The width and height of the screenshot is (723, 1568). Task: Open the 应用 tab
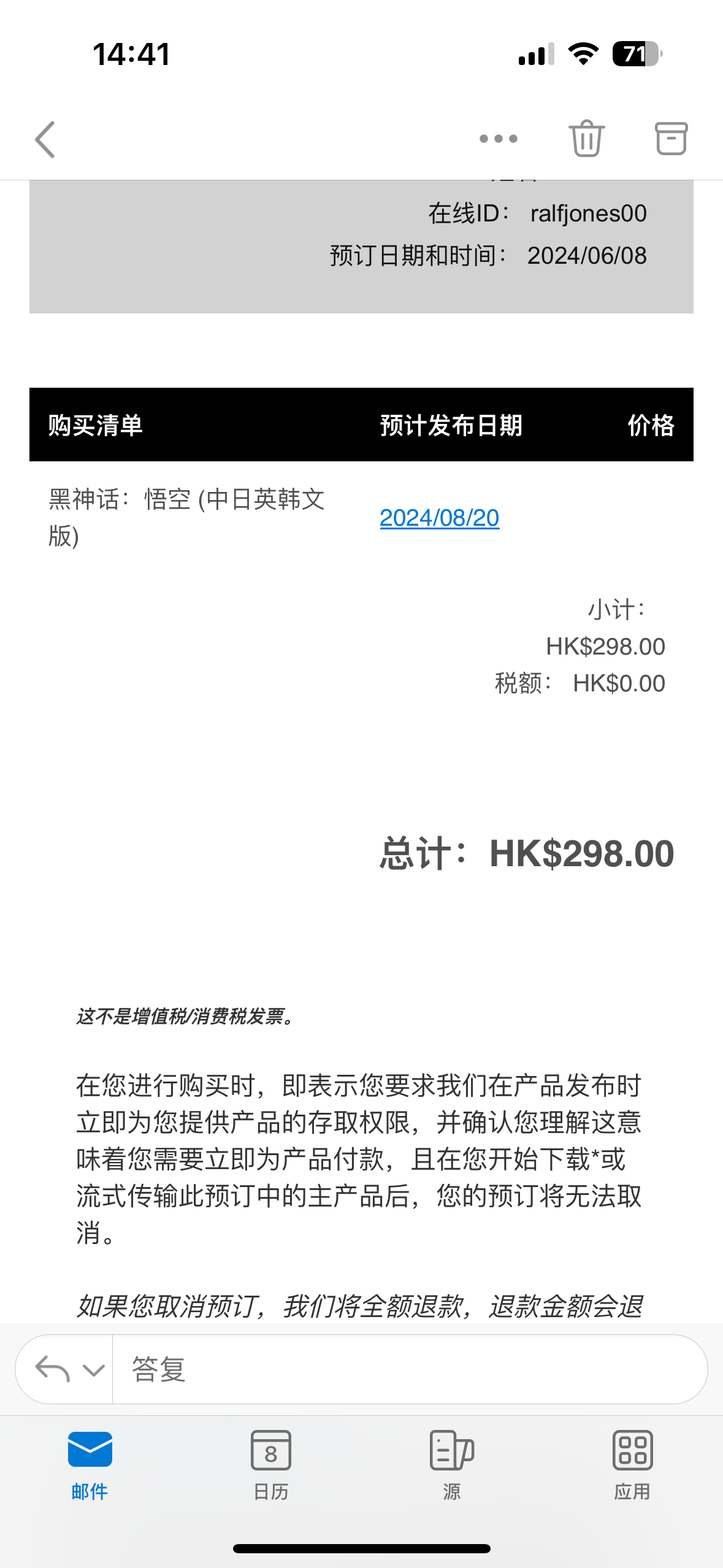[x=632, y=1464]
